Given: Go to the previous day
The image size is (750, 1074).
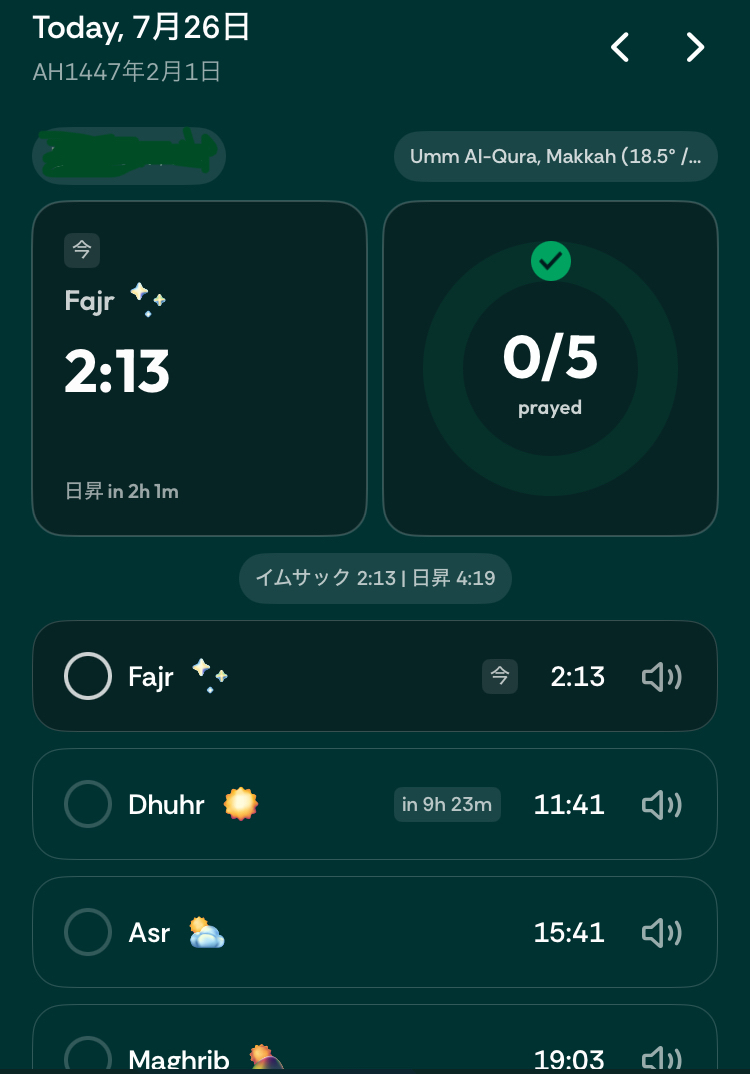Looking at the screenshot, I should pos(620,47).
